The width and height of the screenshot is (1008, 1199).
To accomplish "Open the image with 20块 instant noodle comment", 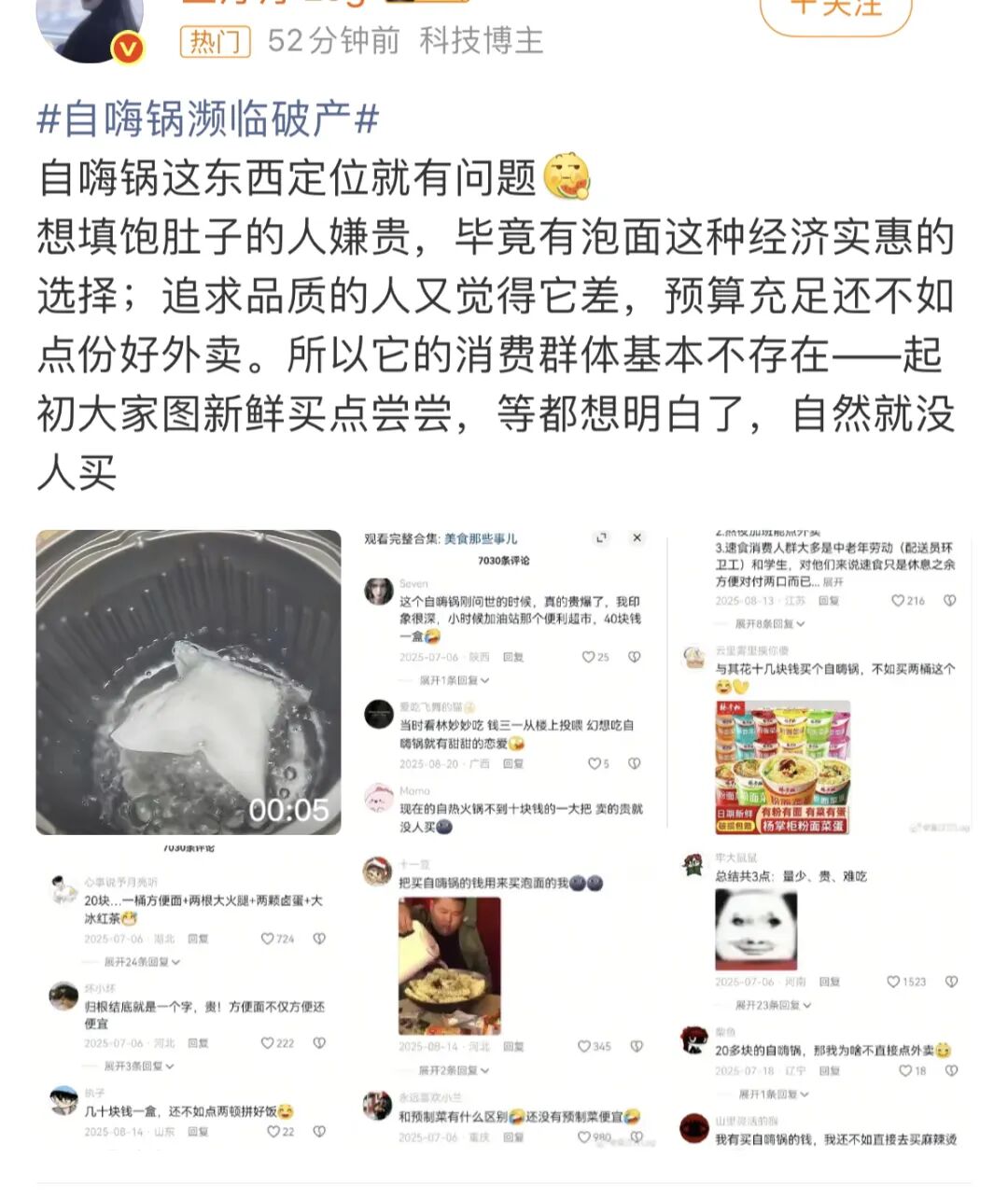I will pos(189,996).
